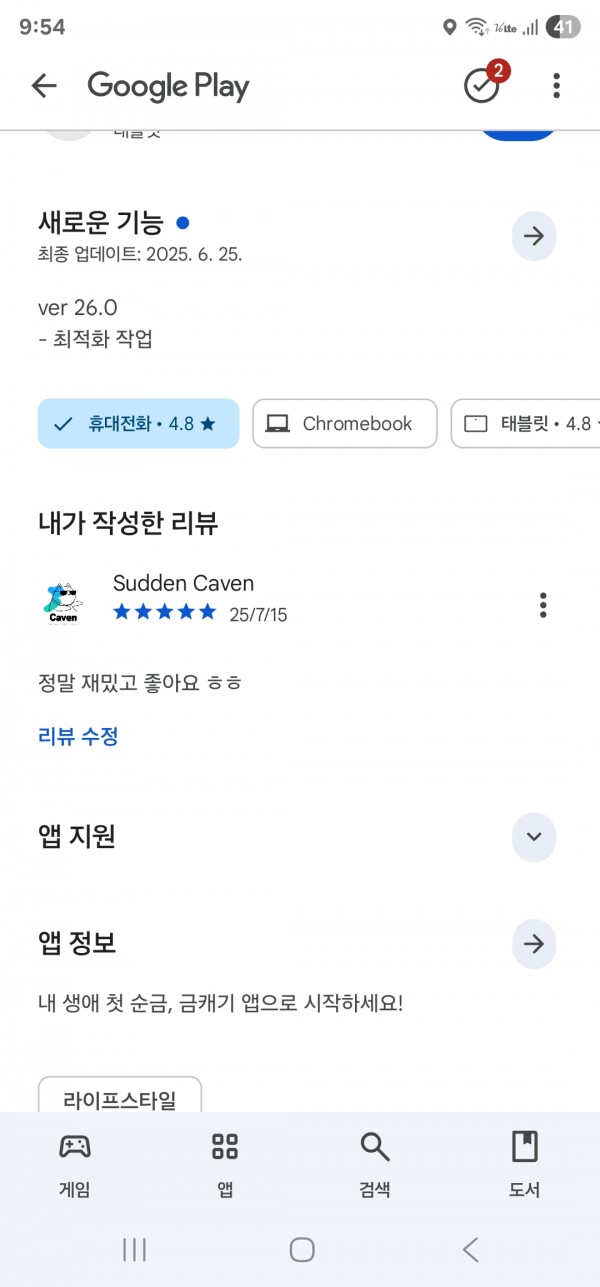Expand the 앱 지원 section
Image resolution: width=600 pixels, height=1287 pixels.
(534, 837)
